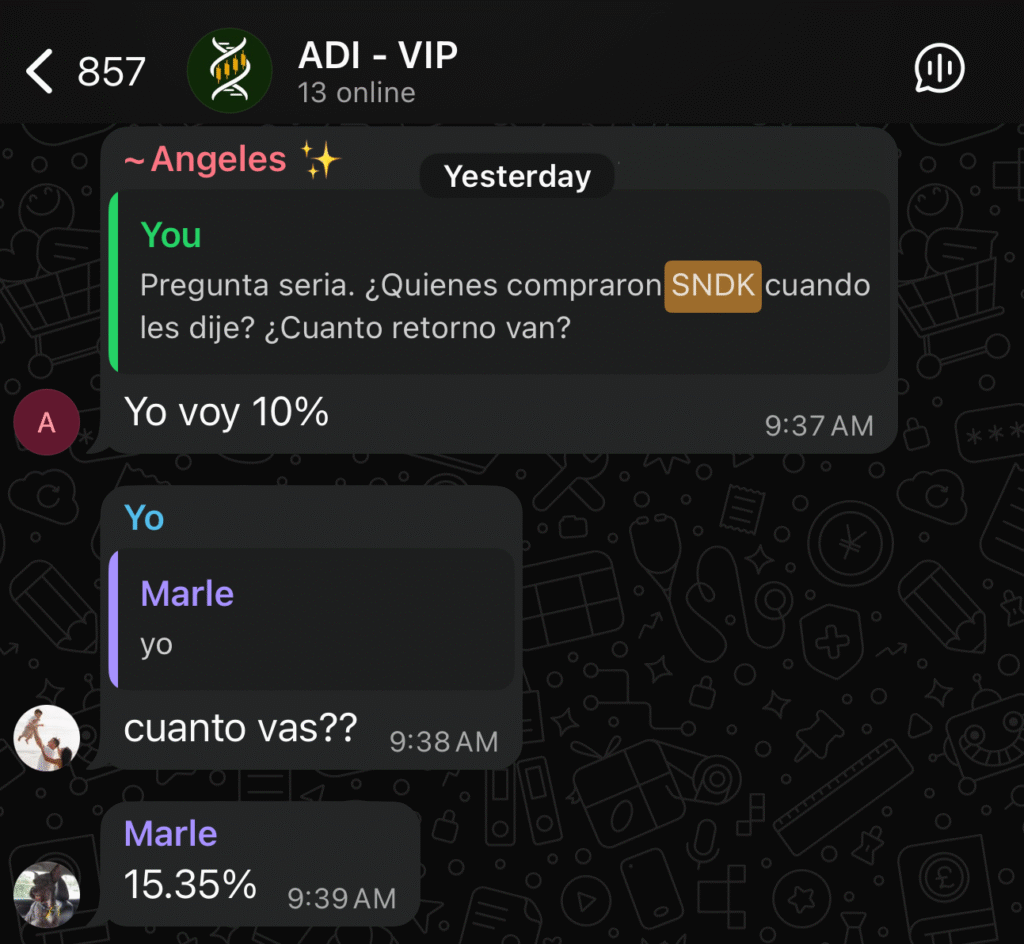Jump to the quoted message from You
Viewport: 1024px width, 944px height.
tap(500, 282)
